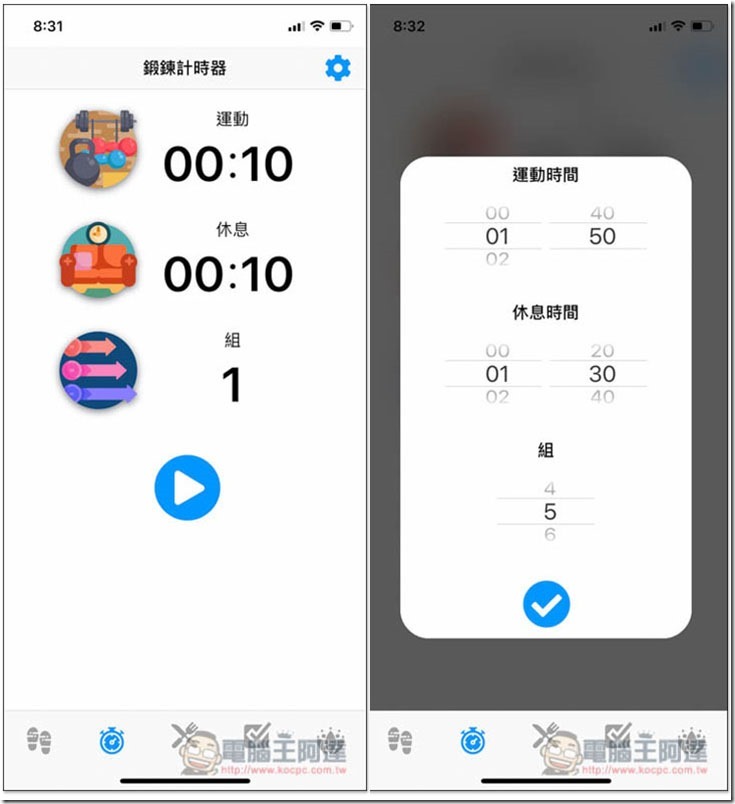The height and width of the screenshot is (804, 735).
Task: Choose 20 seconds in 休息時間 picker
Action: (602, 351)
